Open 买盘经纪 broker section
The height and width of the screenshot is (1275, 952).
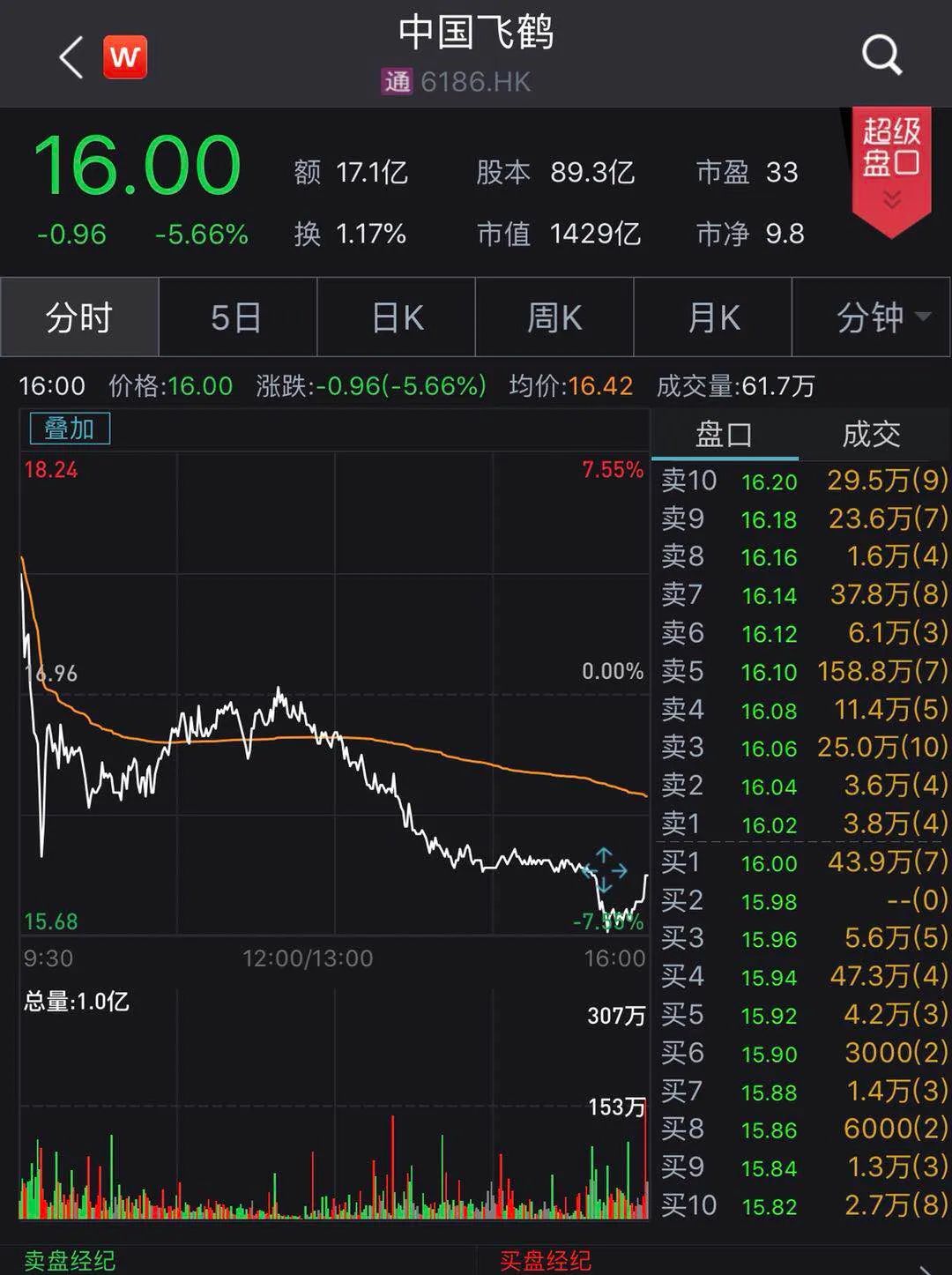[545, 1261]
